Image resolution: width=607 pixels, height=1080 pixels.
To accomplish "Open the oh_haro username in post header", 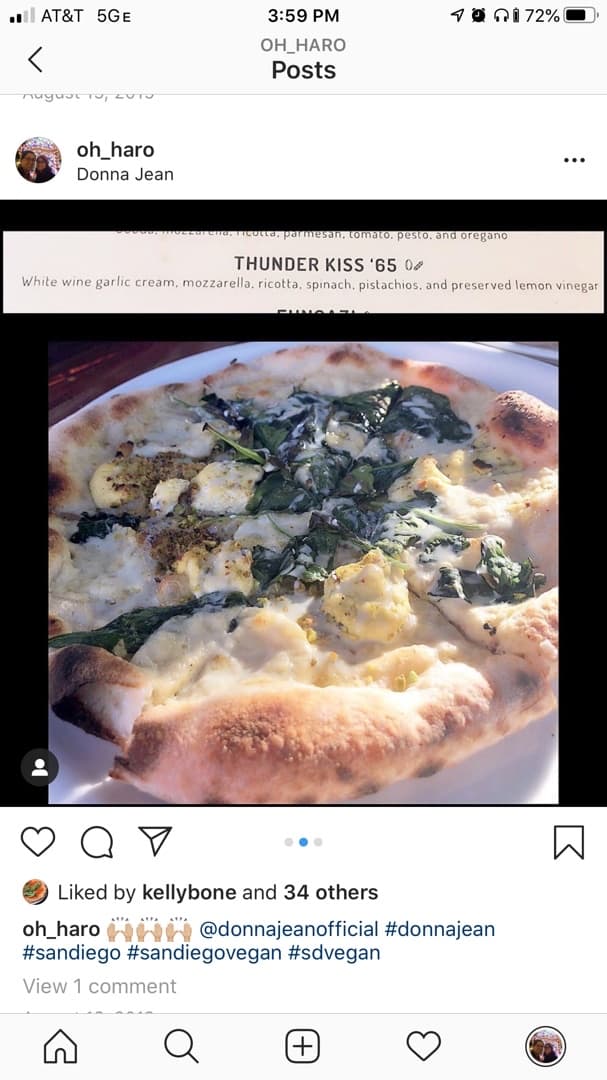I will point(115,150).
